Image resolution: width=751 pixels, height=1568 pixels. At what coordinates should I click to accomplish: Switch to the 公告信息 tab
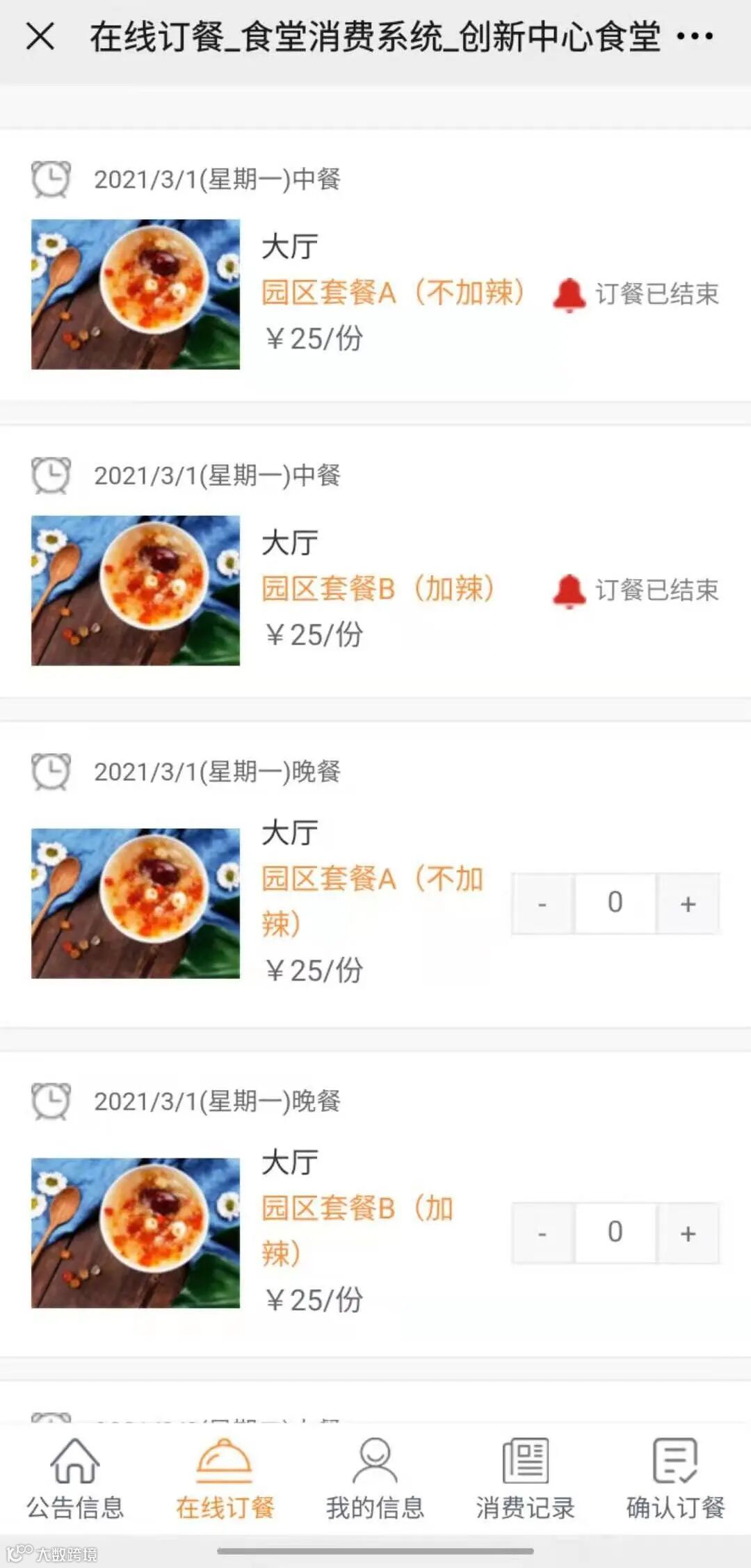tap(75, 1478)
